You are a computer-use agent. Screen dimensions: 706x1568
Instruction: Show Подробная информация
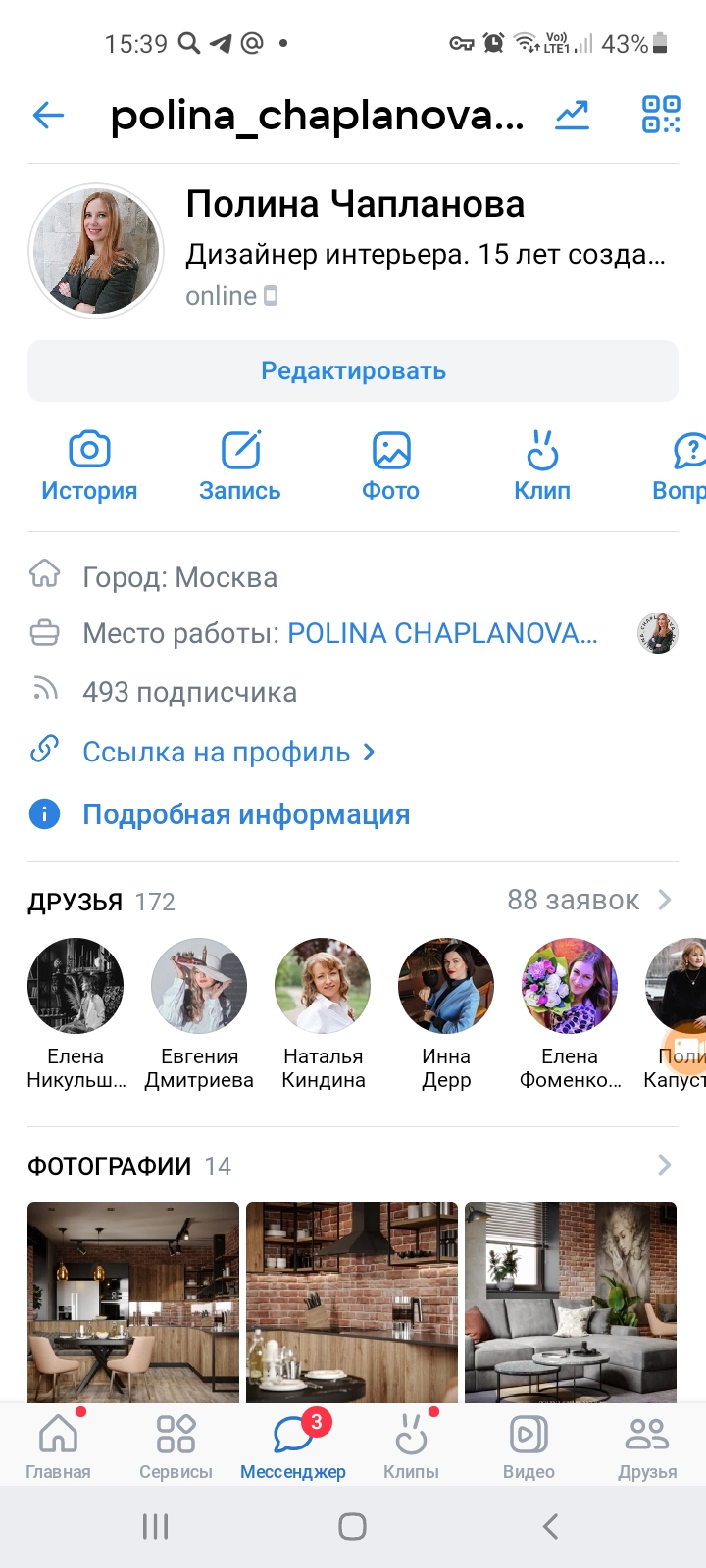pos(246,814)
